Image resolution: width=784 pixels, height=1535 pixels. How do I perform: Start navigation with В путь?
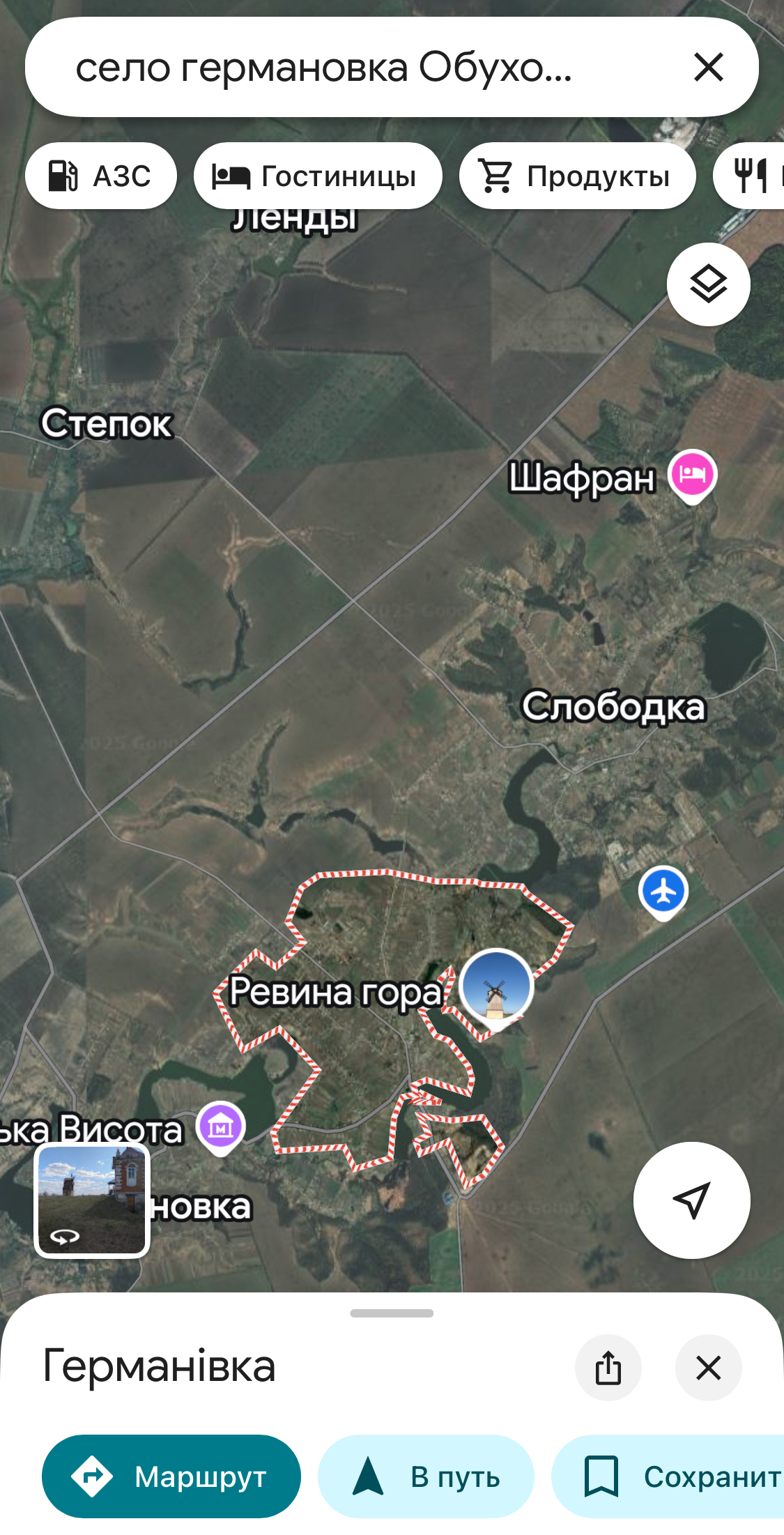coord(426,1476)
